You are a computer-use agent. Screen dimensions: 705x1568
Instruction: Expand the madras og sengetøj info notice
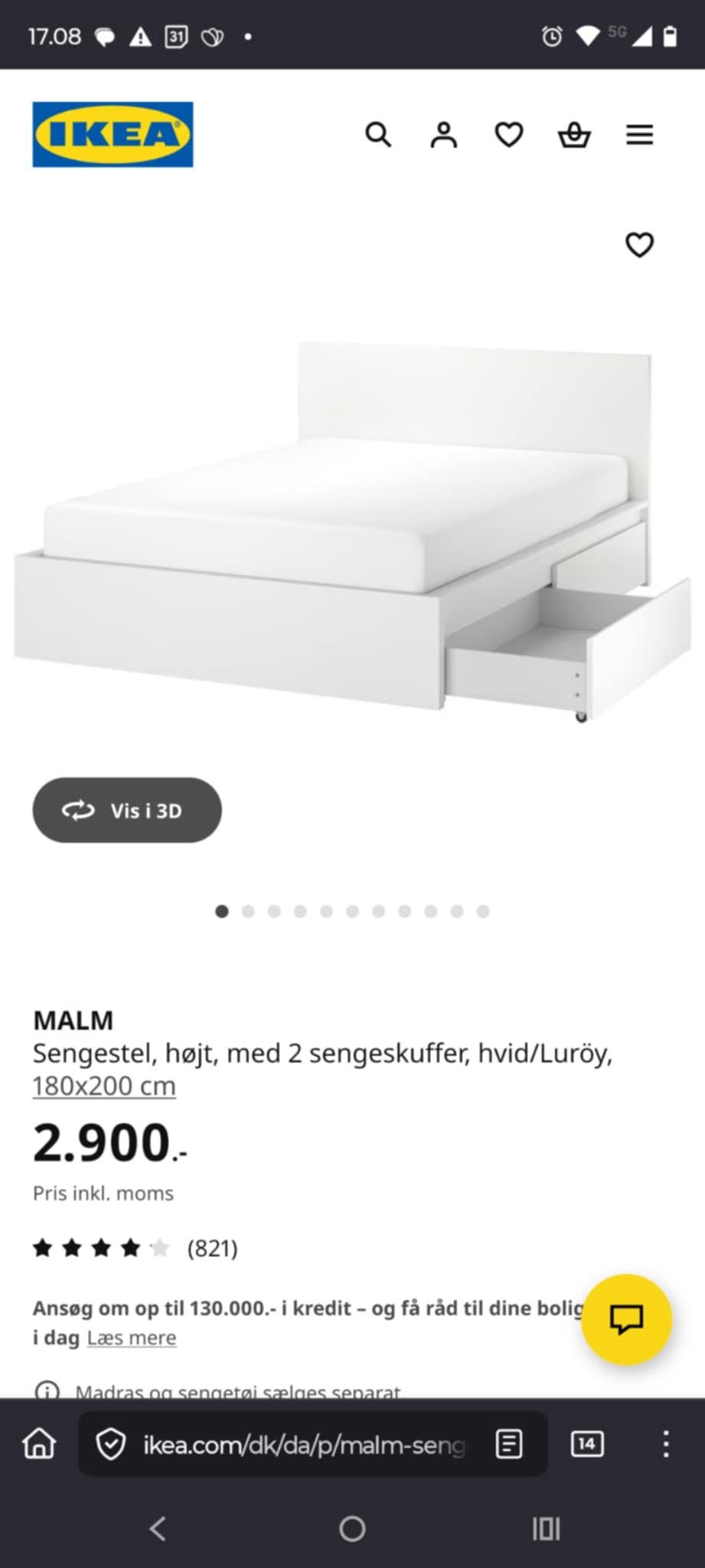(47, 1387)
